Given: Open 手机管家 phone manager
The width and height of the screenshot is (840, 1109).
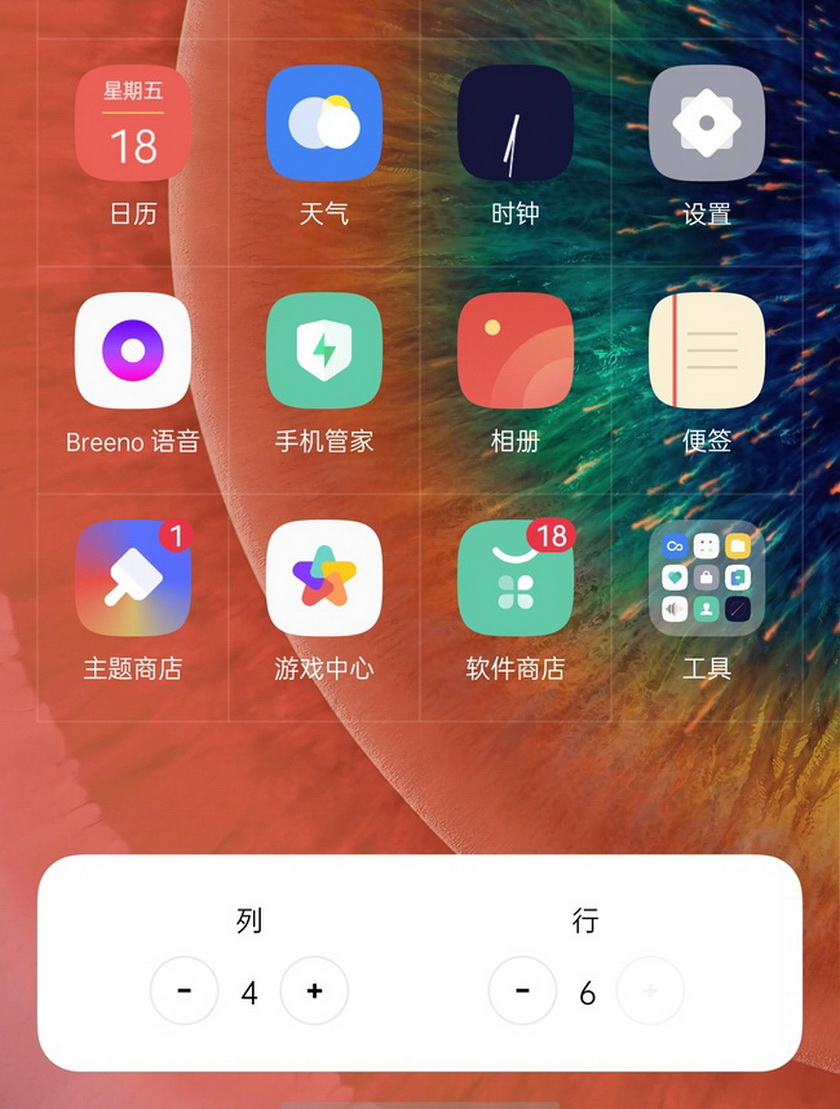Looking at the screenshot, I should coord(324,350).
